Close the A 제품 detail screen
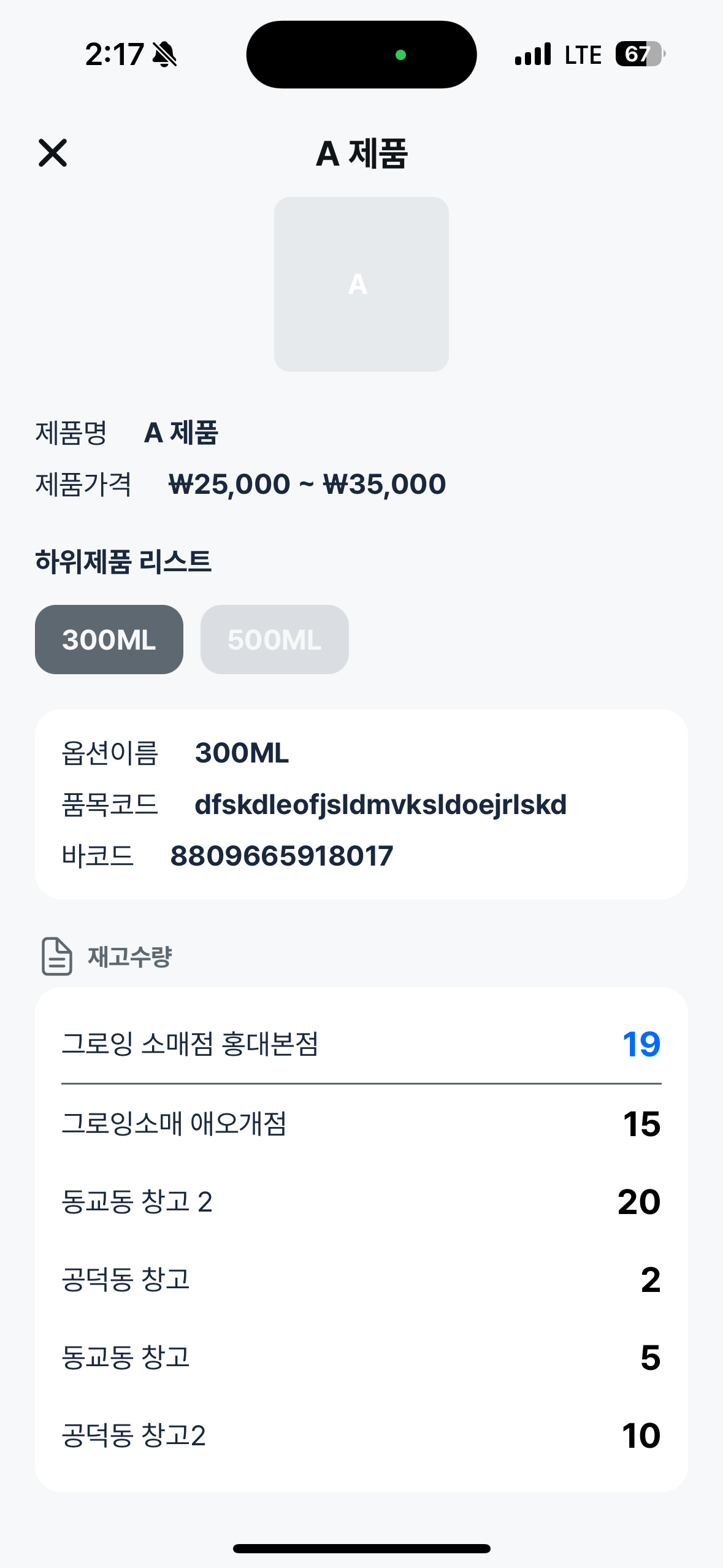Viewport: 723px width, 1568px height. (x=53, y=153)
